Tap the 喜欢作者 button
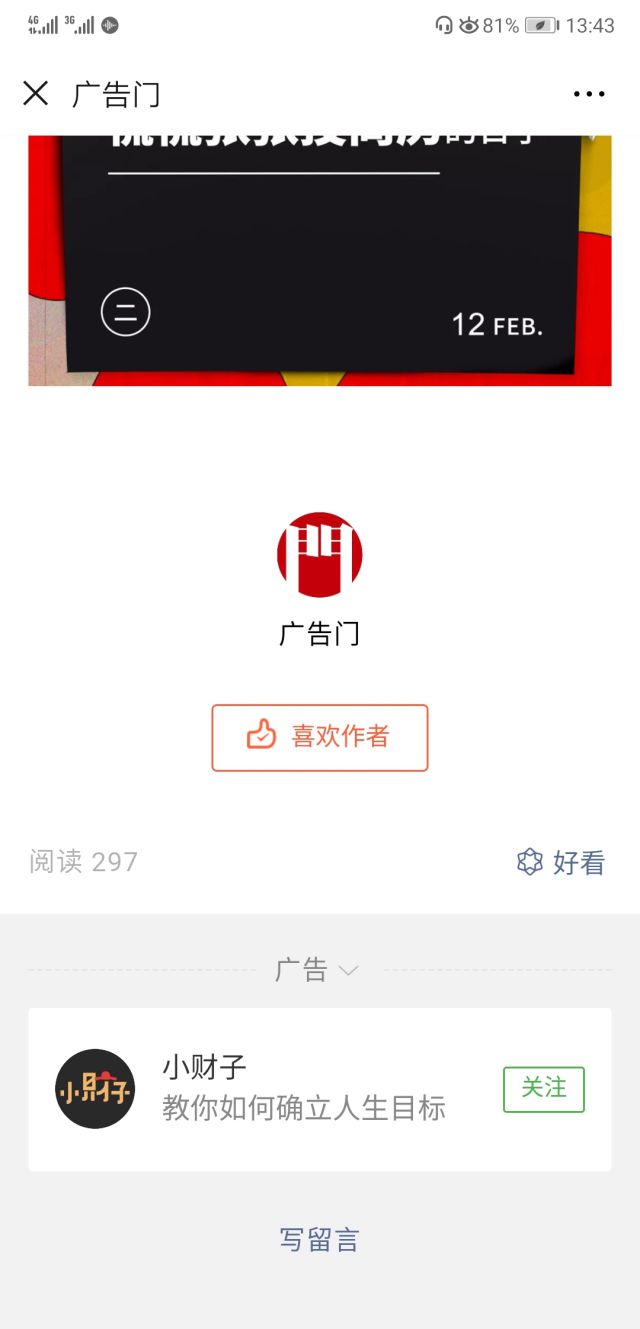The height and width of the screenshot is (1329, 640). [x=319, y=737]
